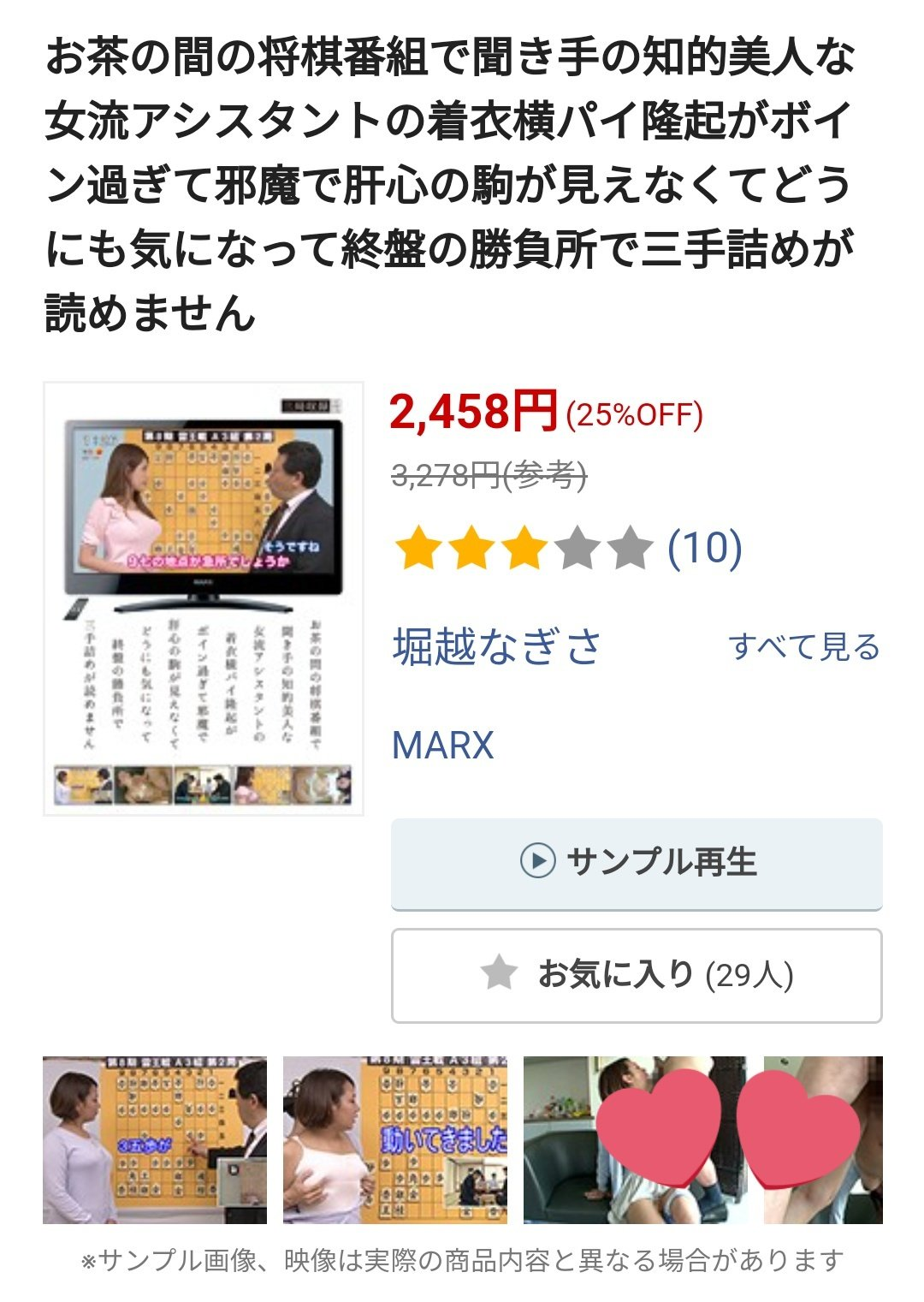Tap the すべて見る link
Viewport: 924px width, 1302px height.
(x=803, y=647)
